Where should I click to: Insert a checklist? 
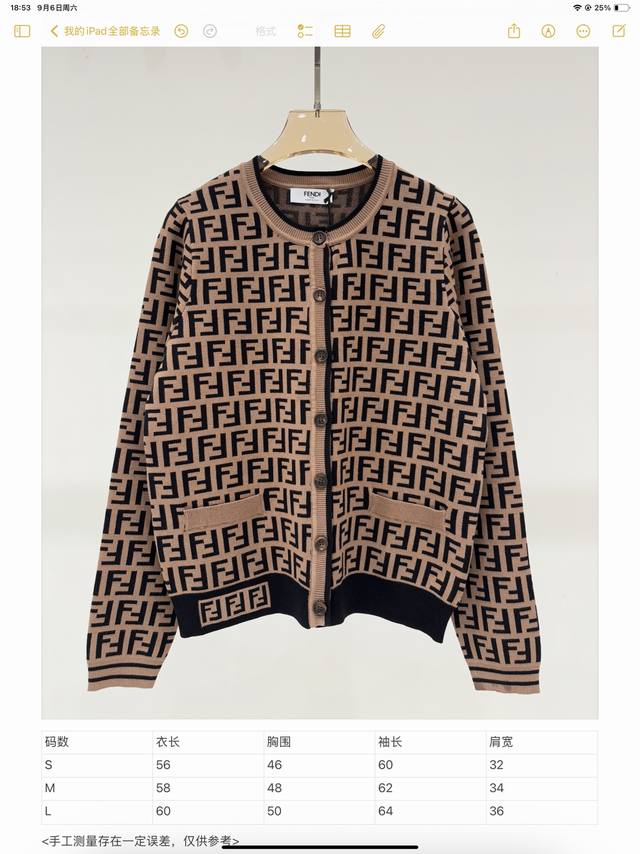click(305, 31)
